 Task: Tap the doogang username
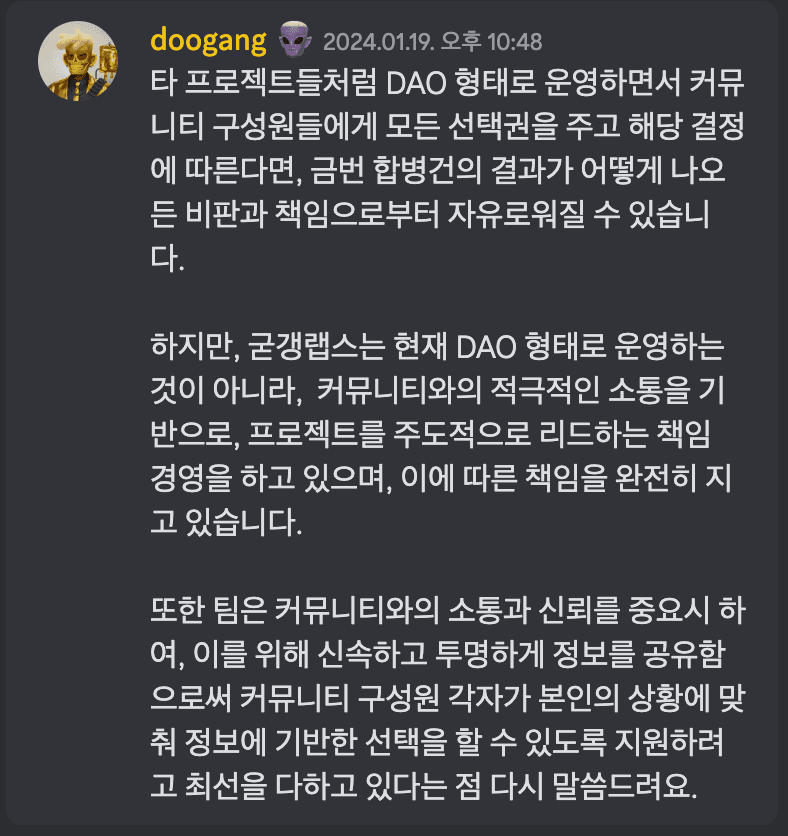(x=208, y=40)
